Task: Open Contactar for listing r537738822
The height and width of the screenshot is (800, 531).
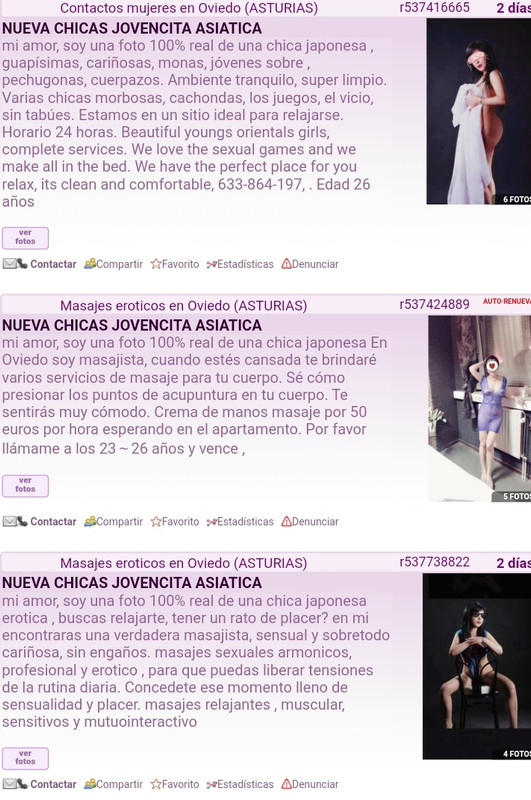Action: (x=39, y=784)
